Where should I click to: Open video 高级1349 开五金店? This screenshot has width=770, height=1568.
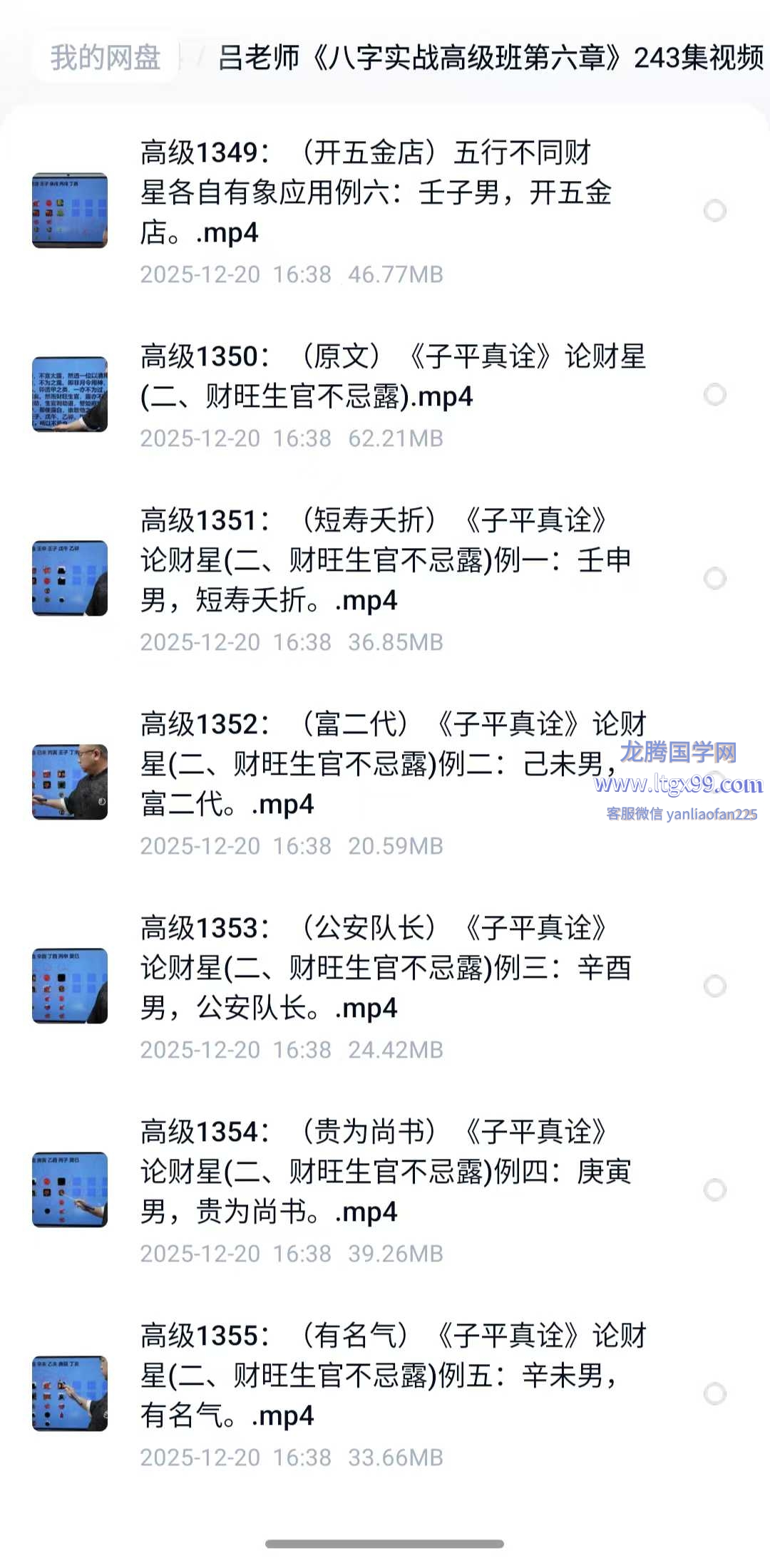[x=376, y=192]
